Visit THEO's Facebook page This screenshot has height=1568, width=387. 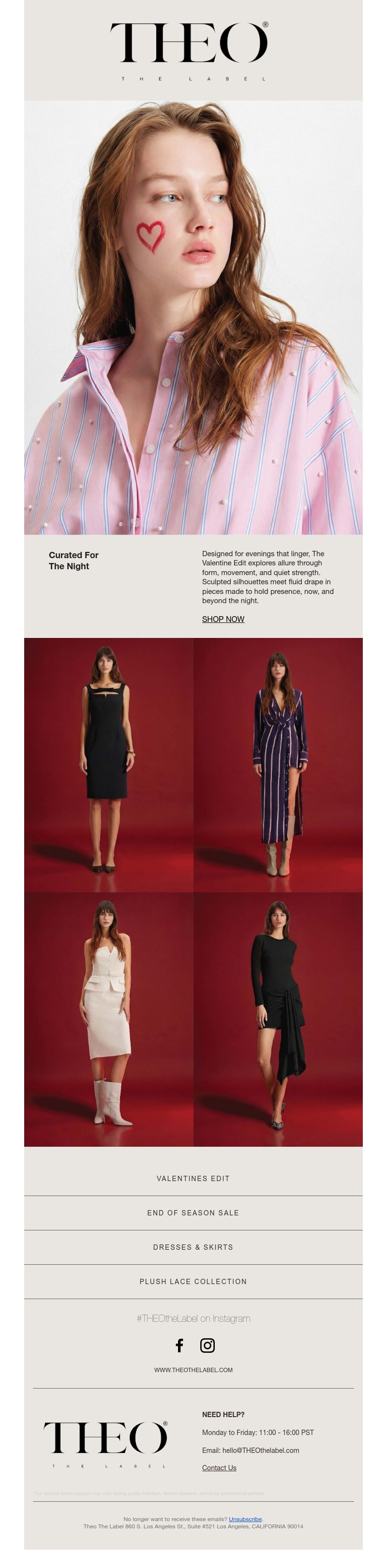179,1345
